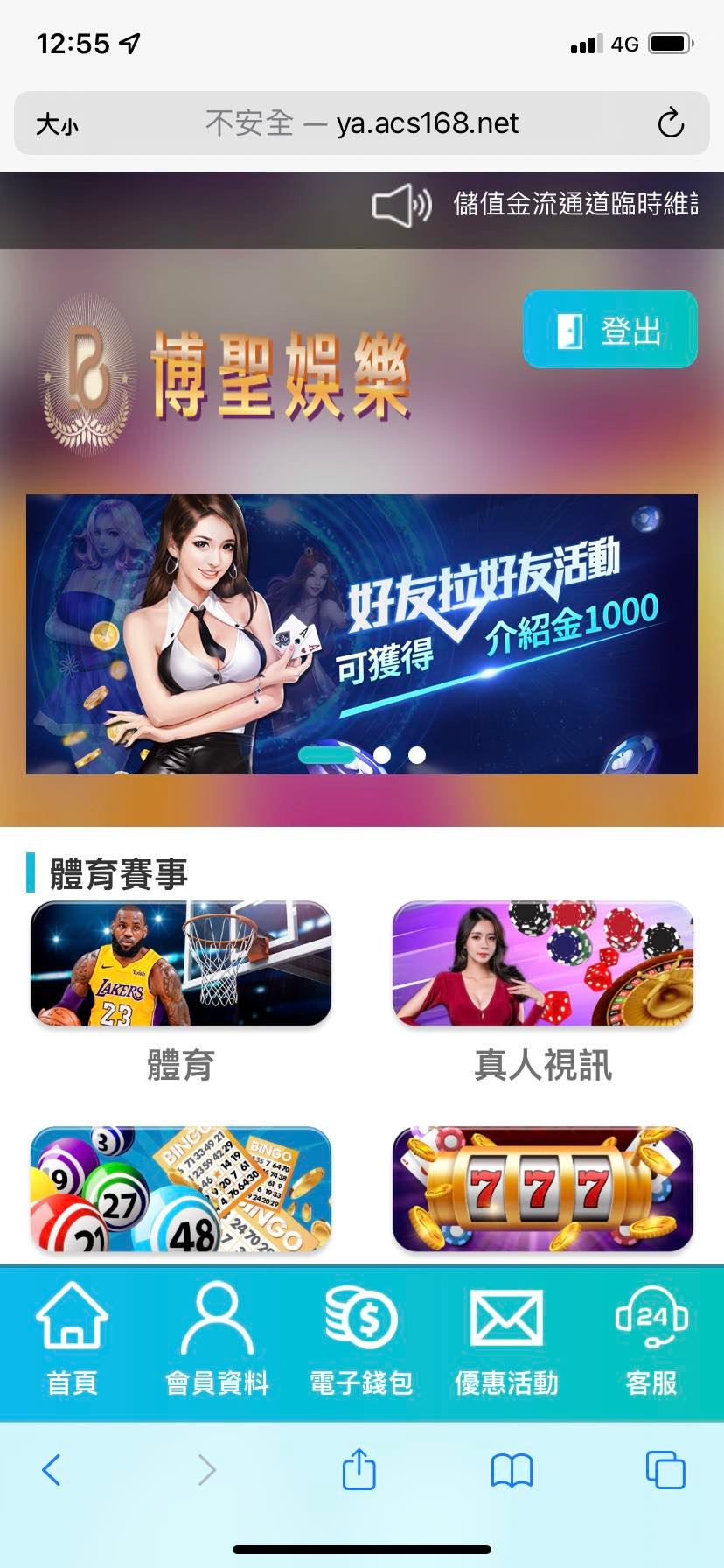Open Safari bookmarks
The image size is (724, 1568).
[x=512, y=1470]
